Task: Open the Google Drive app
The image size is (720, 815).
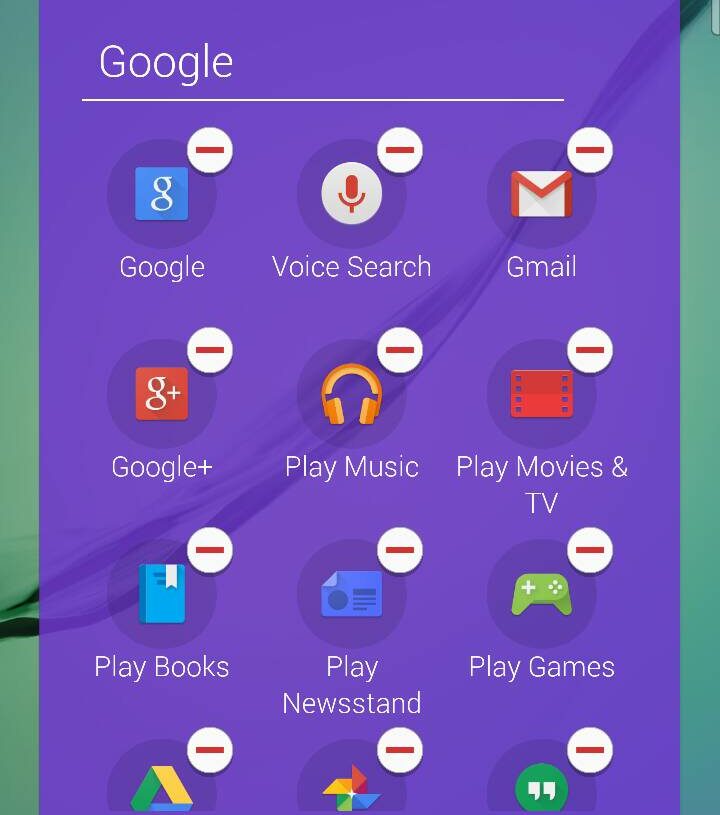Action: pyautogui.click(x=162, y=790)
